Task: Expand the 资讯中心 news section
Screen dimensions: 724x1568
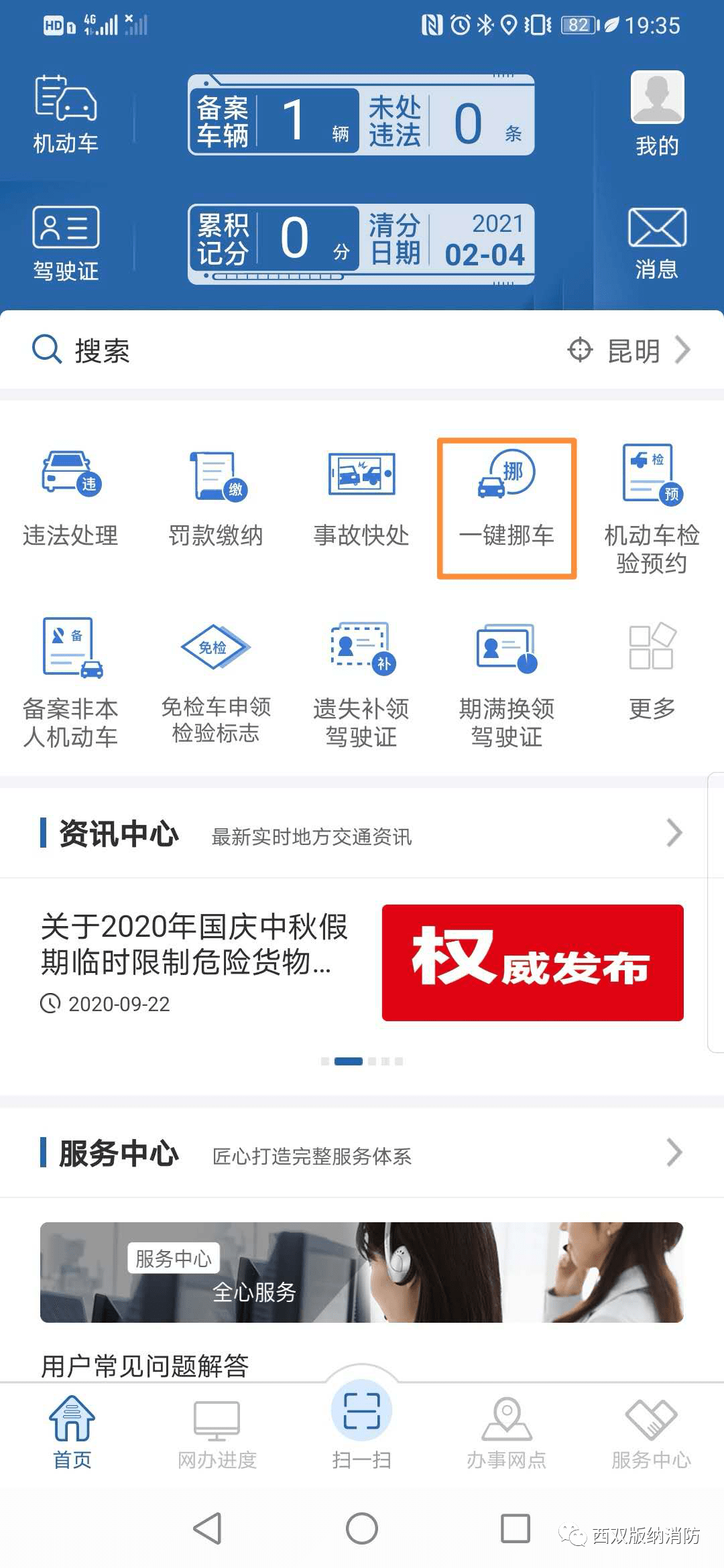Action: pos(674,834)
